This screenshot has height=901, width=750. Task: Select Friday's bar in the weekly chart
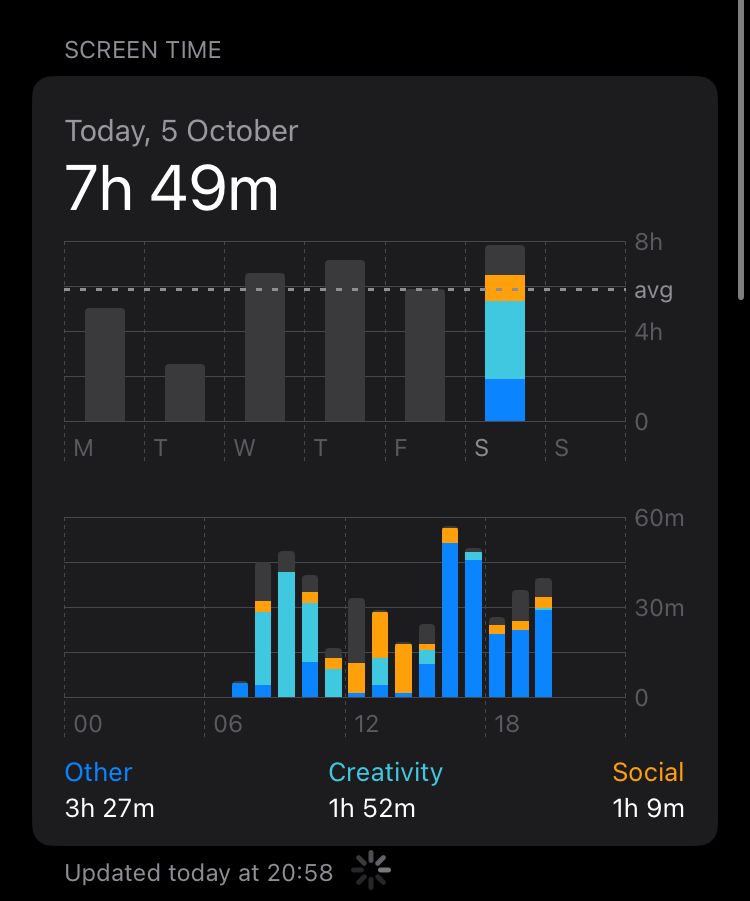coord(425,356)
